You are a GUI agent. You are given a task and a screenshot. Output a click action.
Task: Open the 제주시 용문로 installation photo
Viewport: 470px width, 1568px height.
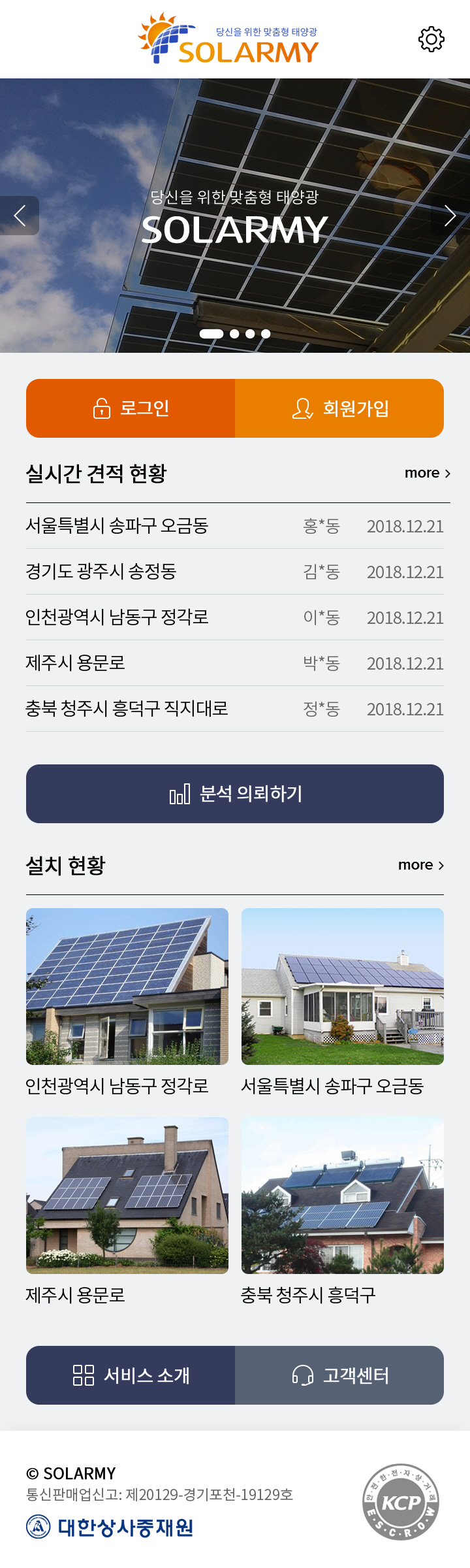(x=127, y=1196)
